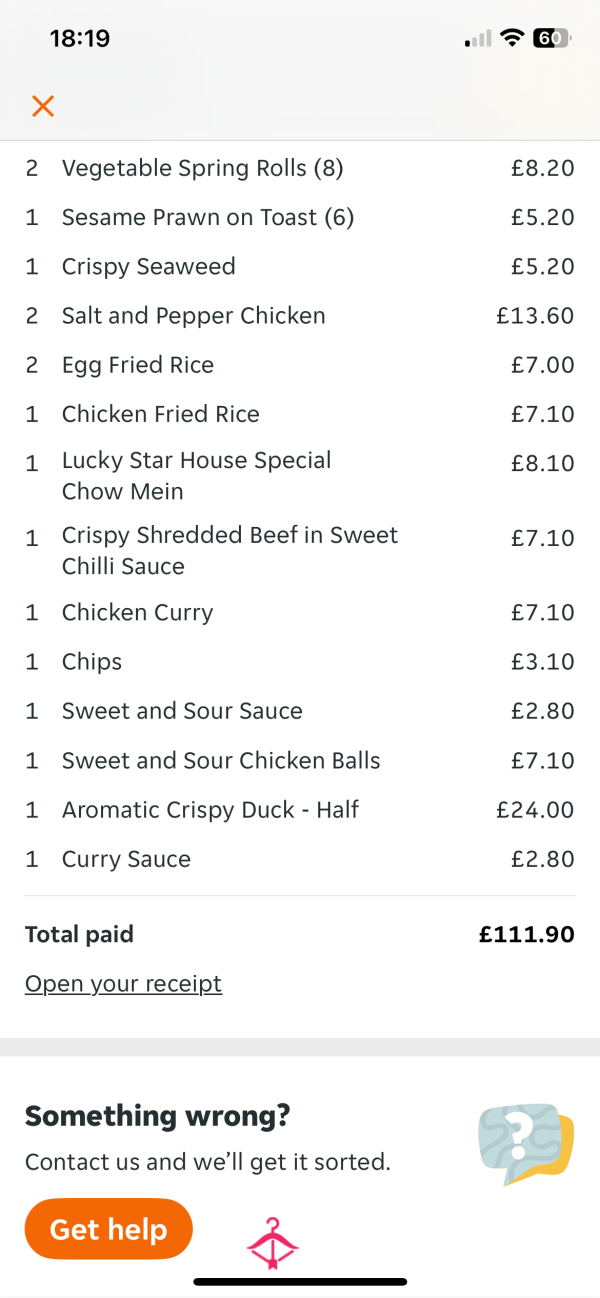Image resolution: width=600 pixels, height=1298 pixels.
Task: Tap the Get help button
Action: [108, 1229]
